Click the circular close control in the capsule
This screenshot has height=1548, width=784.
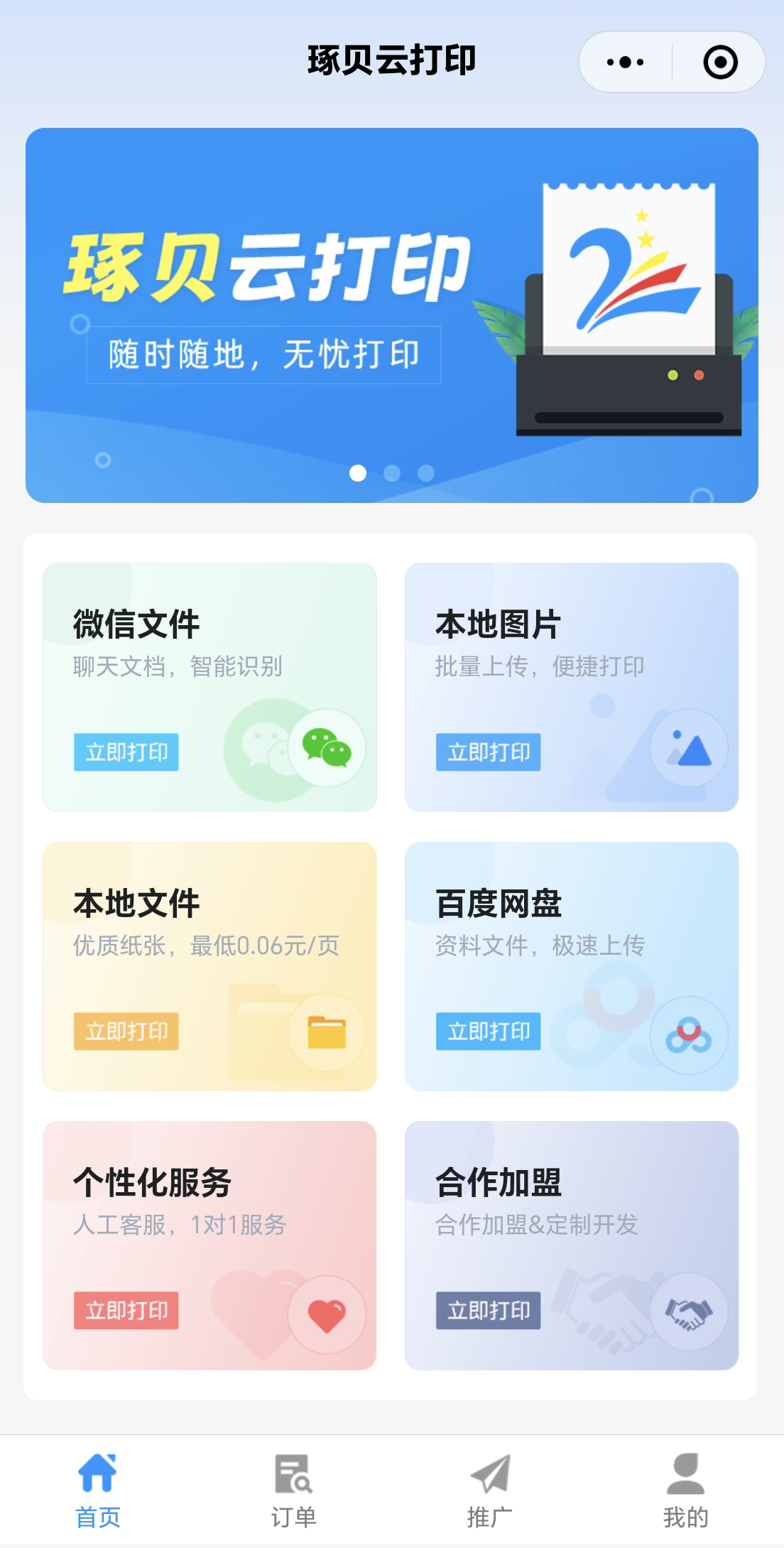(x=720, y=63)
